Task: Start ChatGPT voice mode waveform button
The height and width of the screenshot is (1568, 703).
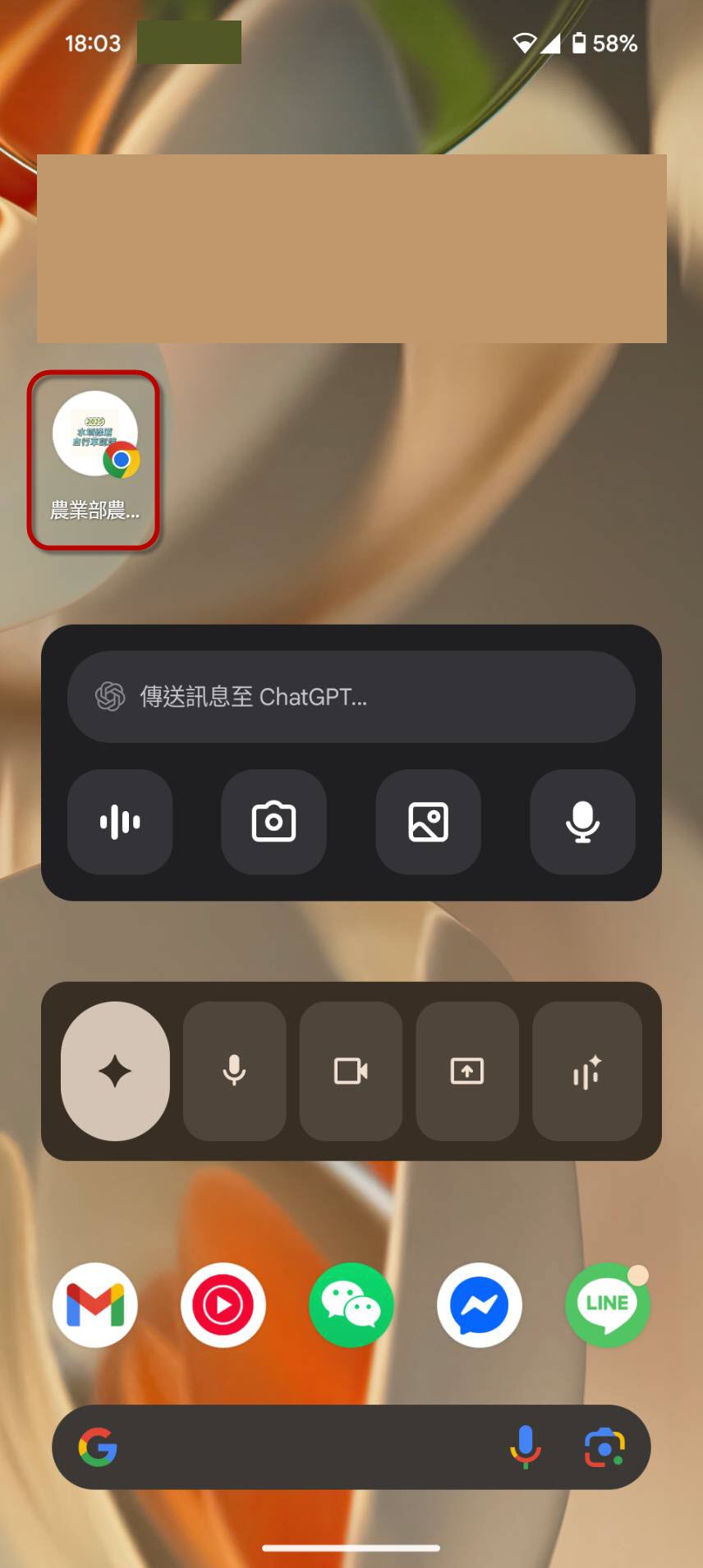Action: [120, 822]
